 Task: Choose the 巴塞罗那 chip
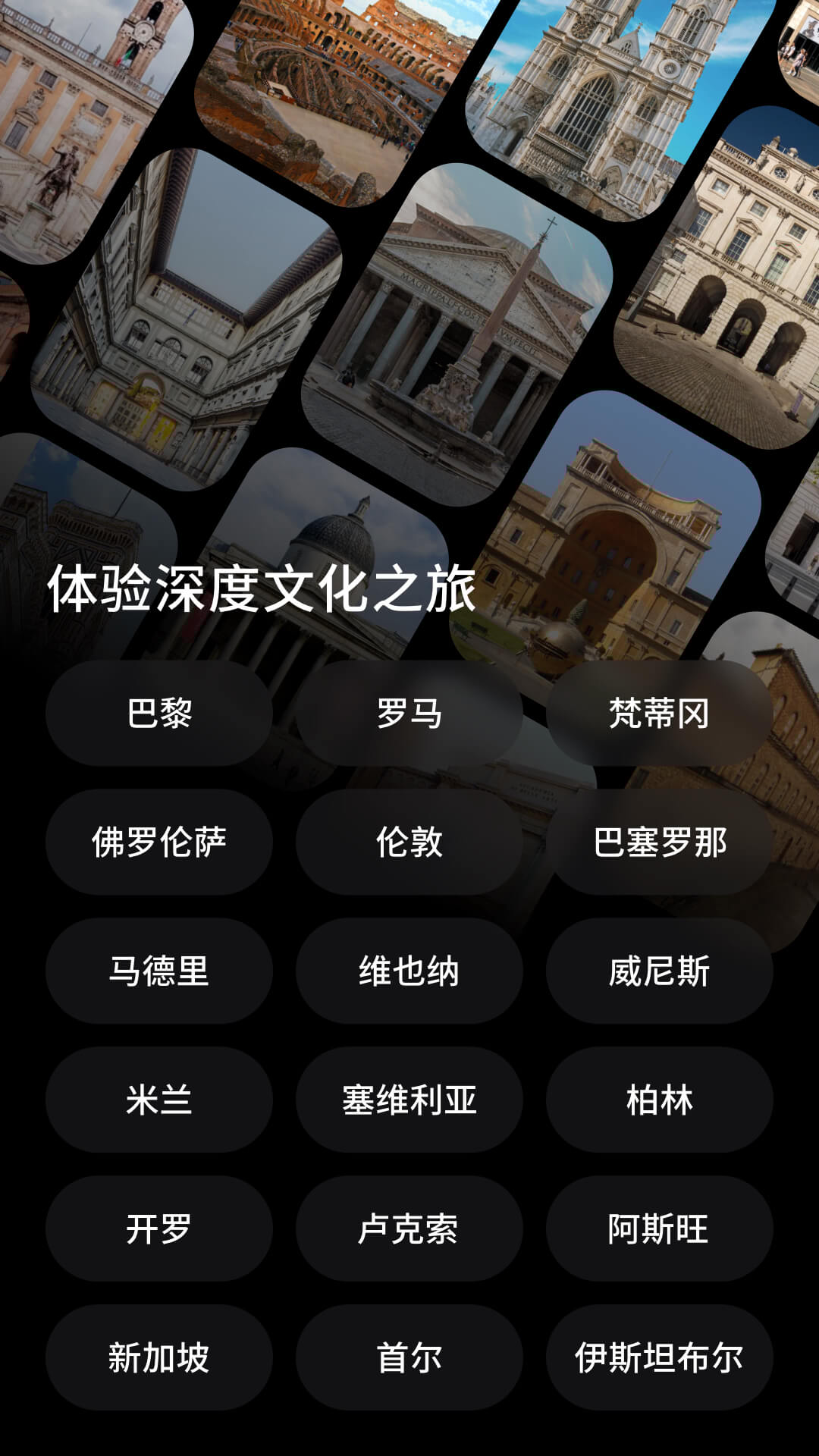660,842
